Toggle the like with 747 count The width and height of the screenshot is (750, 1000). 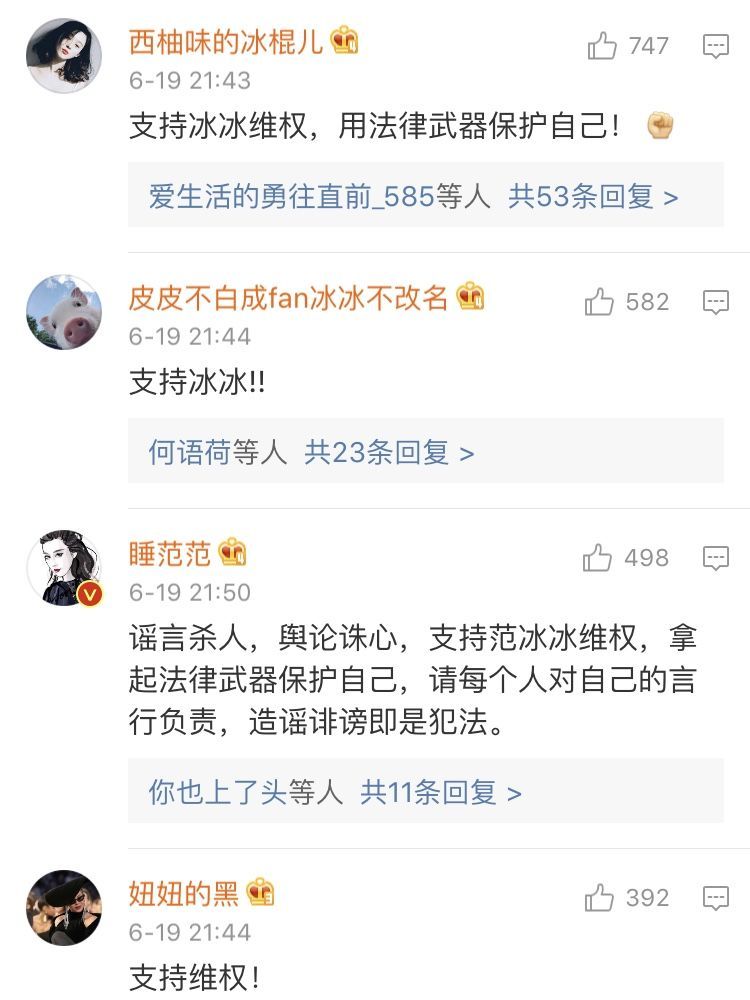pyautogui.click(x=599, y=45)
